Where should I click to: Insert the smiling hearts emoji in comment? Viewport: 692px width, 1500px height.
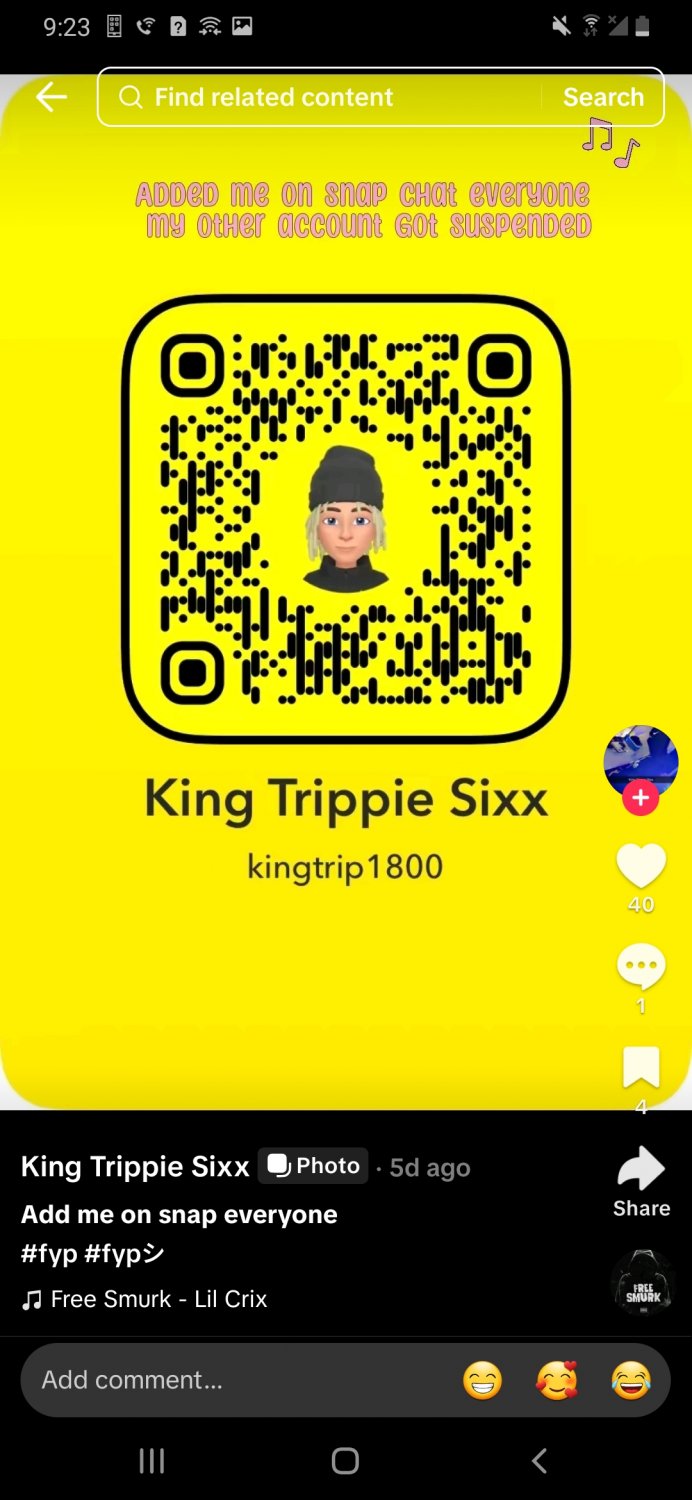tap(557, 1381)
